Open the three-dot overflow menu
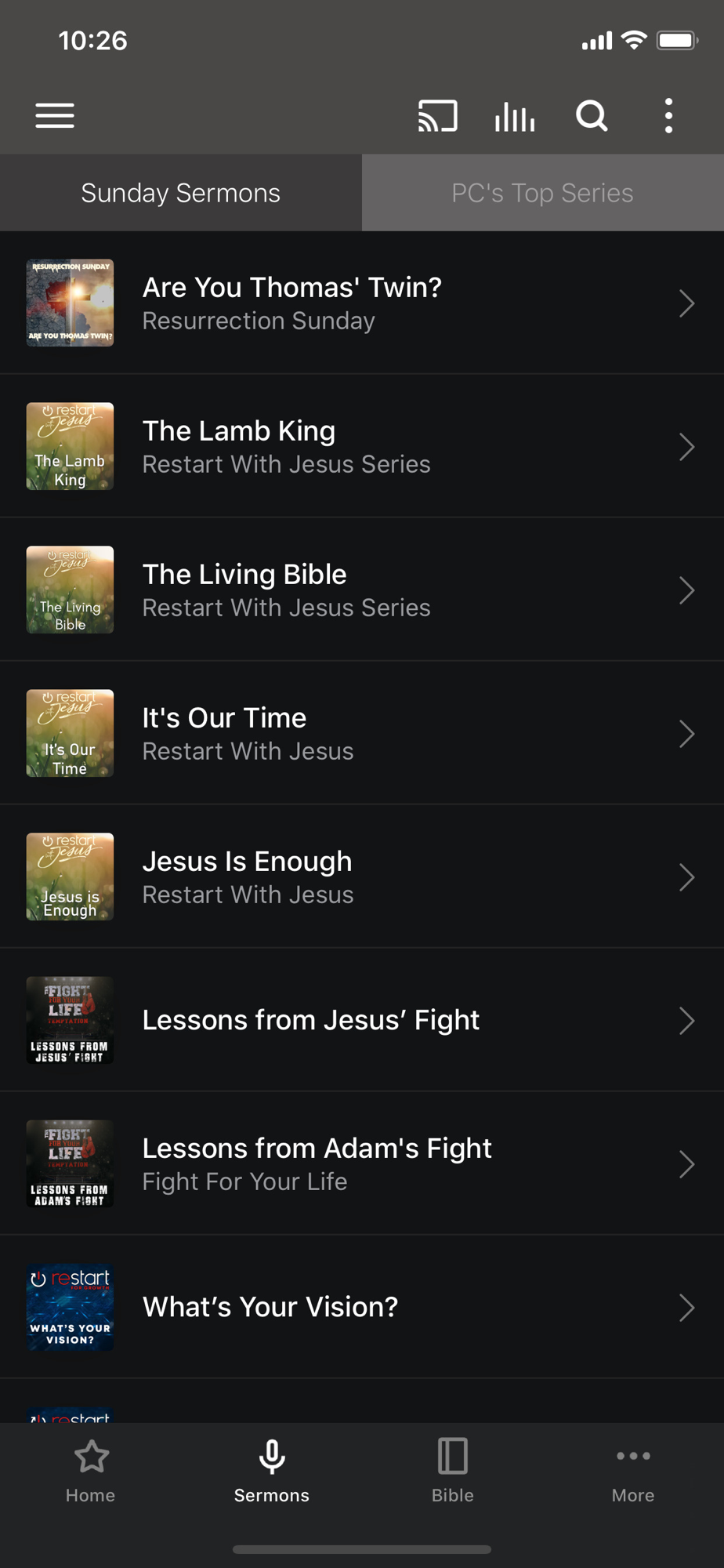 (x=668, y=116)
